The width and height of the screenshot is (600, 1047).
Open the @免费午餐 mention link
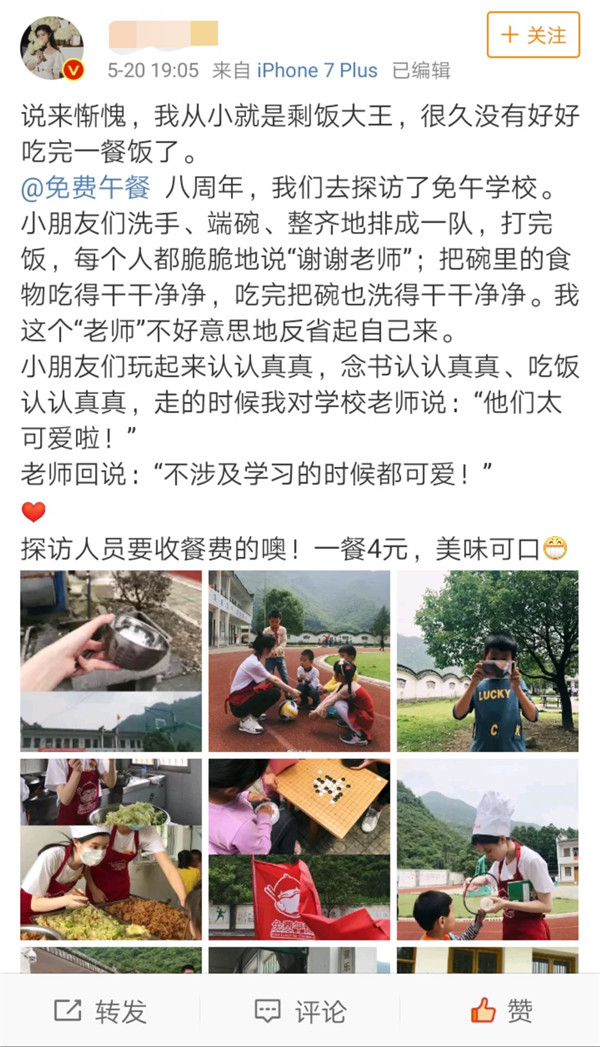(x=85, y=186)
